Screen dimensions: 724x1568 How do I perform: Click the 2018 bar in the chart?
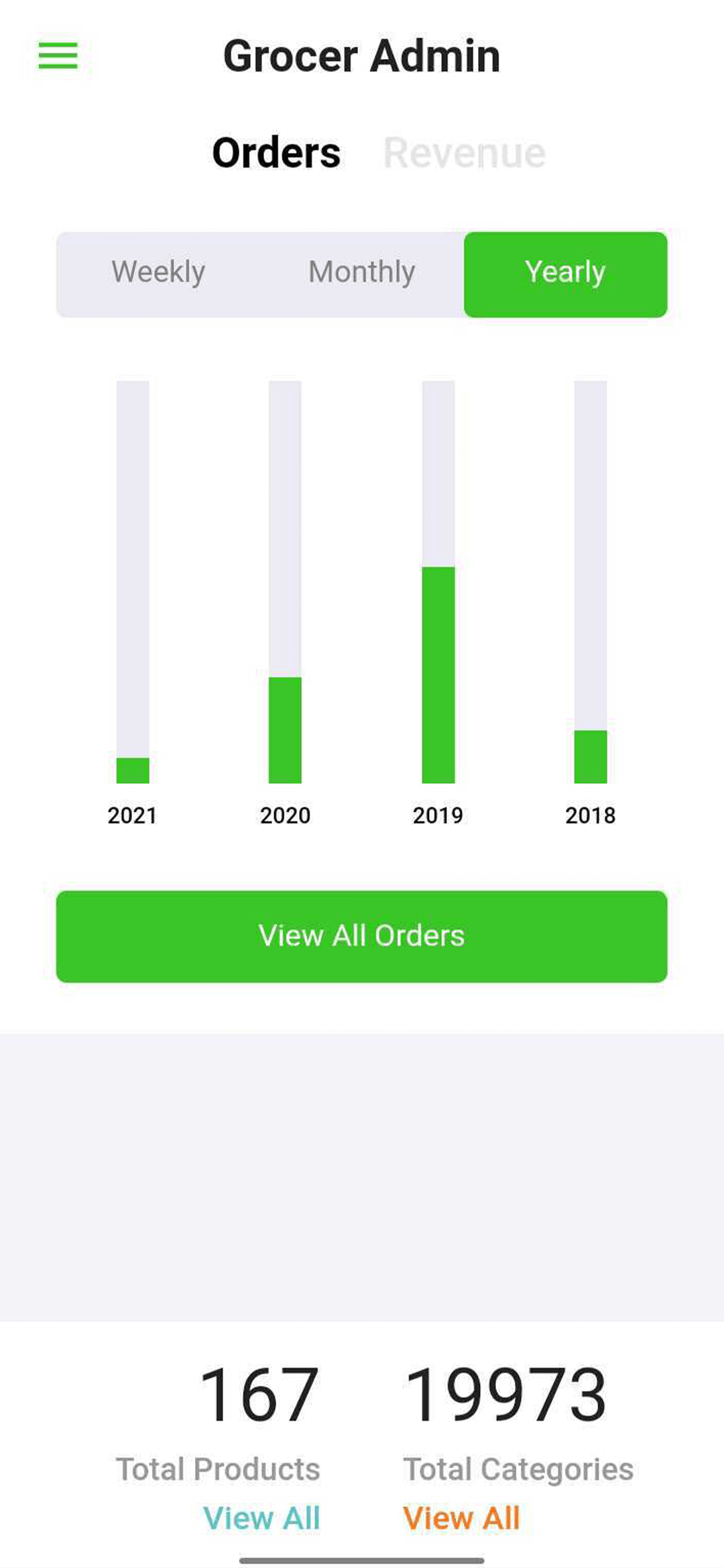click(x=590, y=757)
